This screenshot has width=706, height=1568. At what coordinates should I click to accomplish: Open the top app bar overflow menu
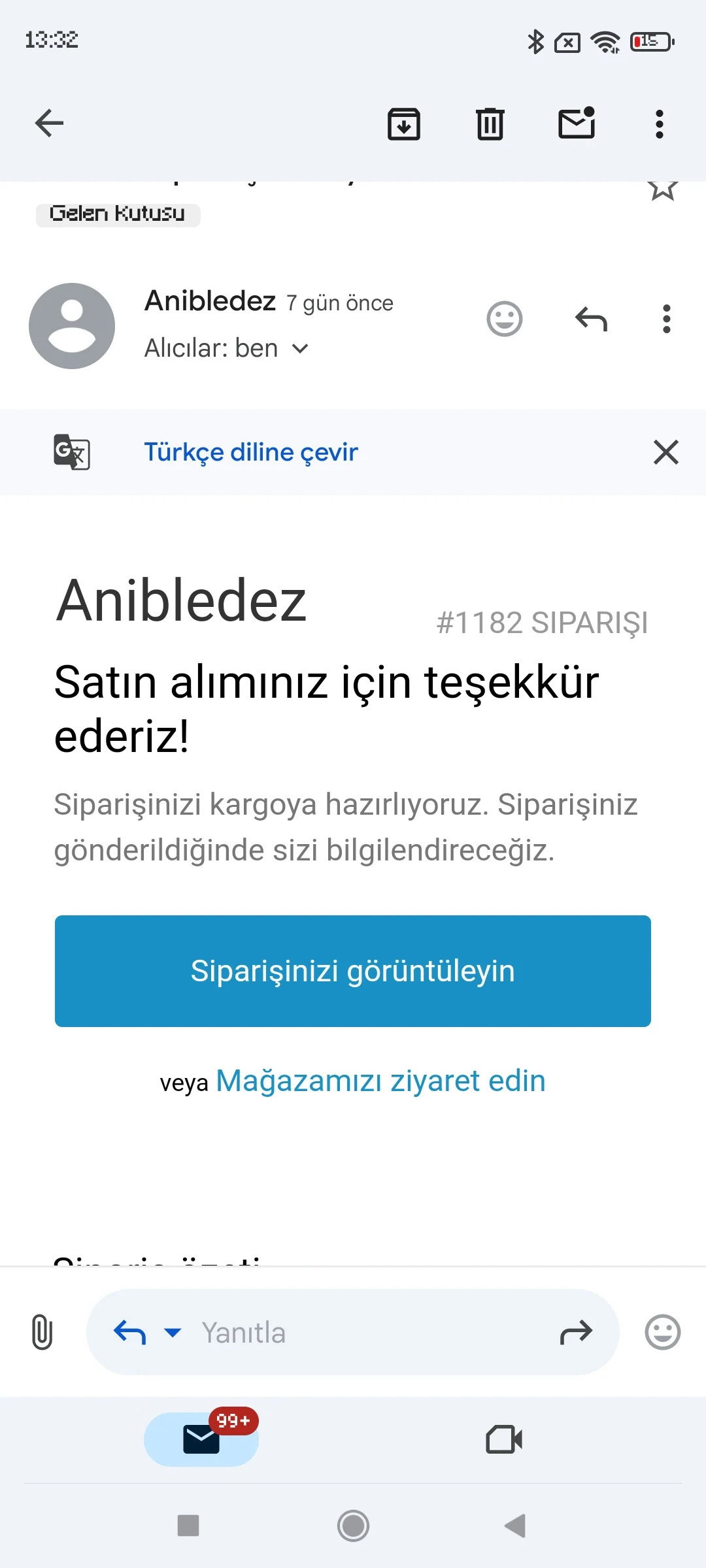tap(659, 123)
